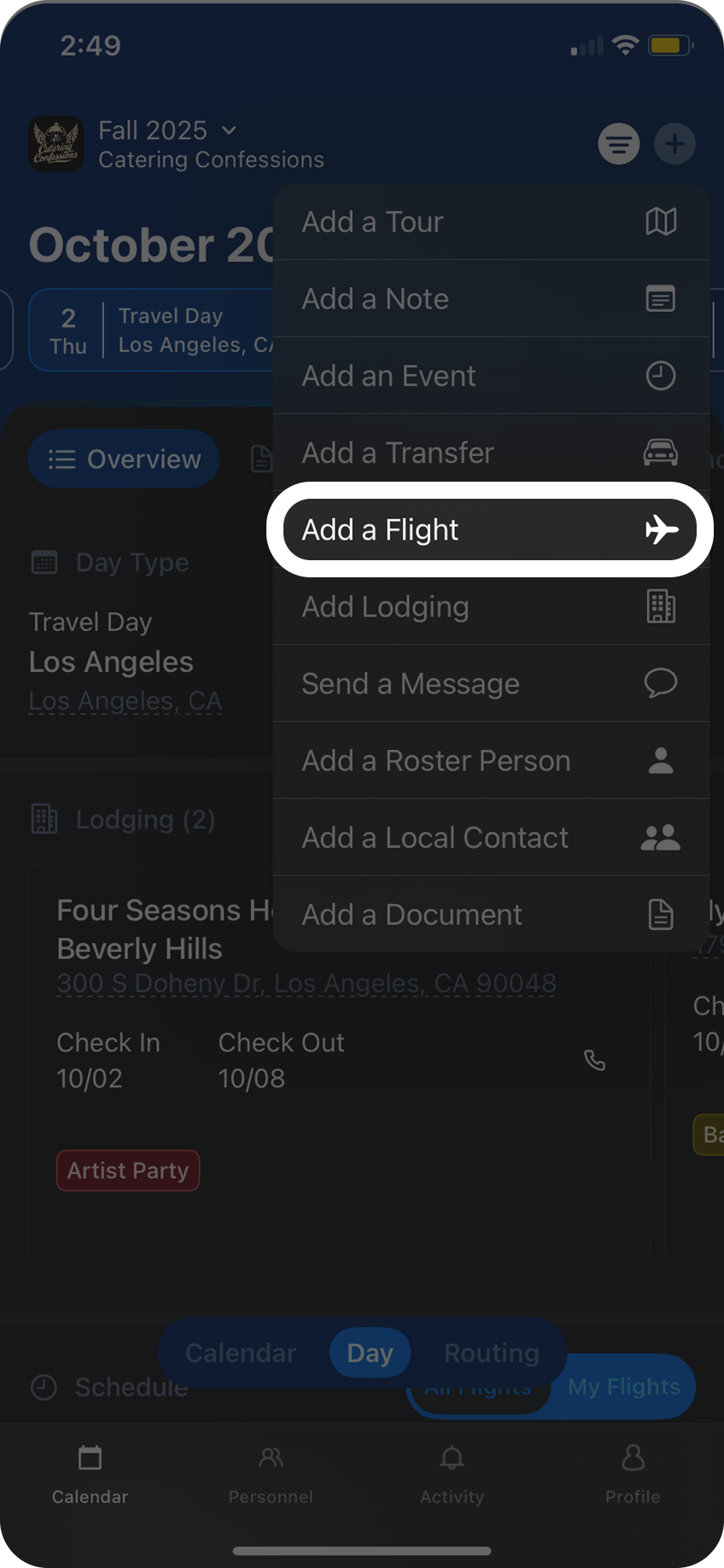Select Add an Event
The image size is (724, 1568).
click(x=490, y=376)
